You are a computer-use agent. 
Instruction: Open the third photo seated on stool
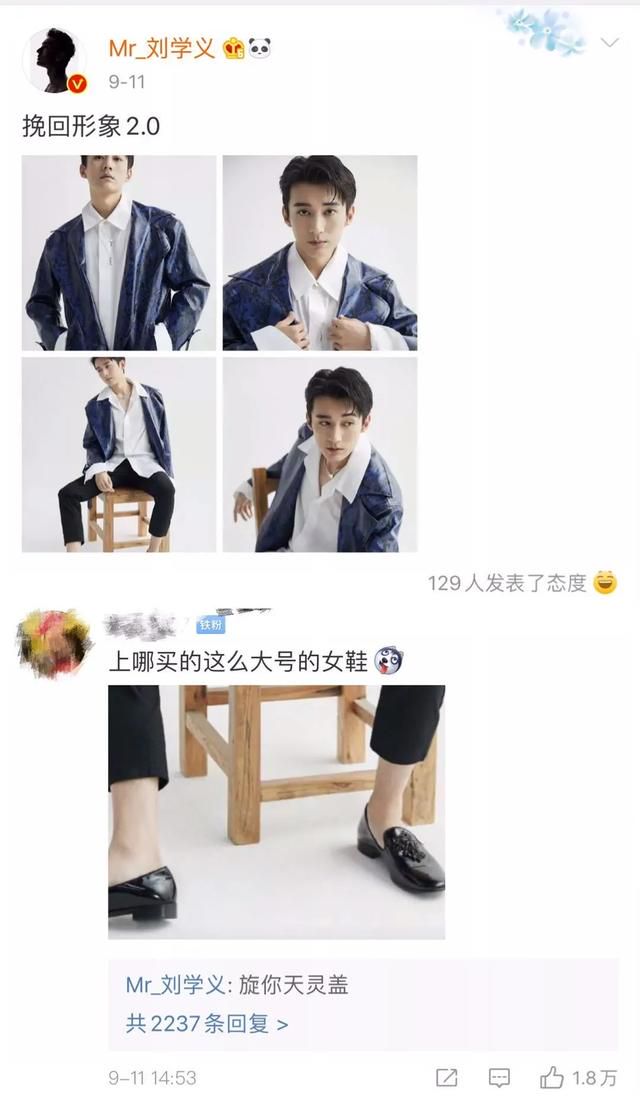pos(118,454)
